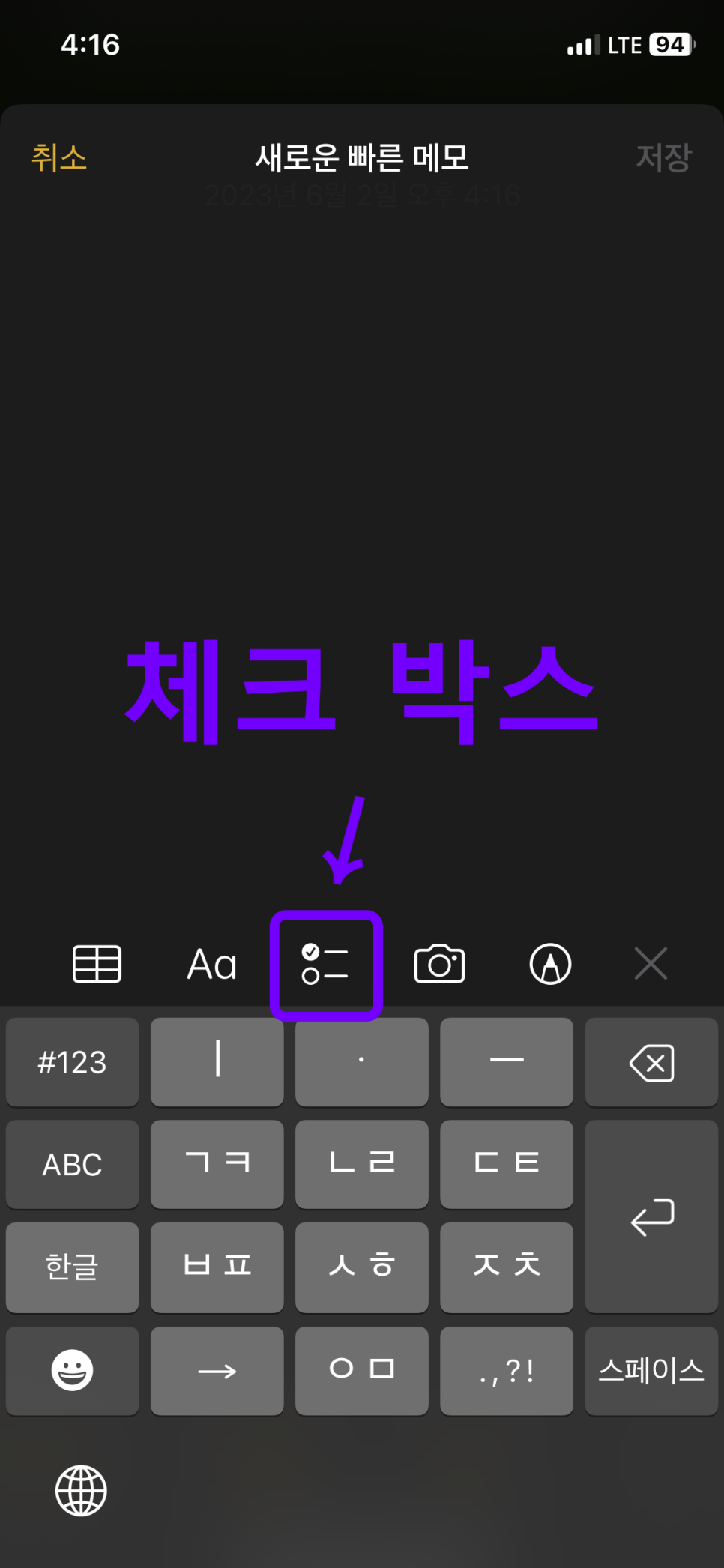Tap 저장 to save the memo
The image size is (724, 1568).
(663, 157)
